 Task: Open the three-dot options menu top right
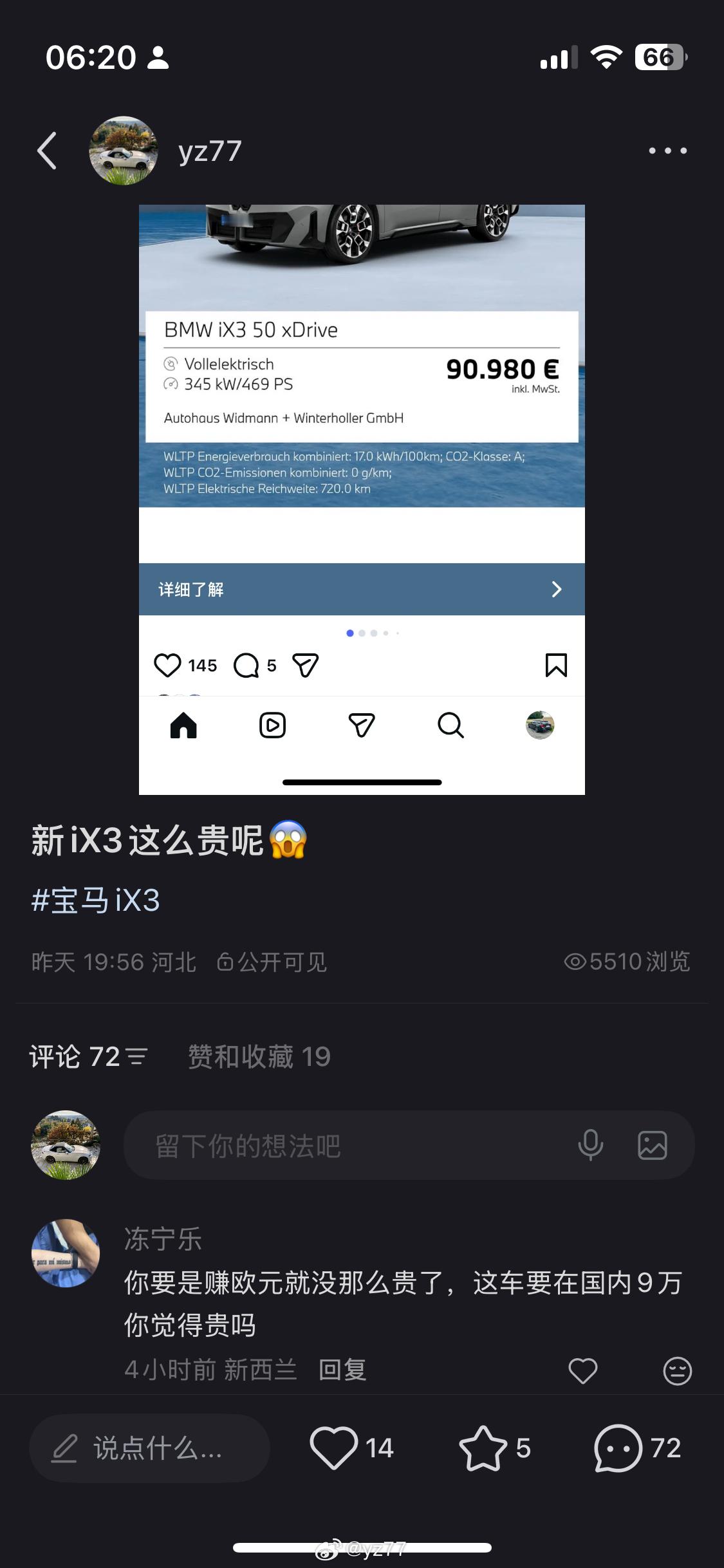668,150
